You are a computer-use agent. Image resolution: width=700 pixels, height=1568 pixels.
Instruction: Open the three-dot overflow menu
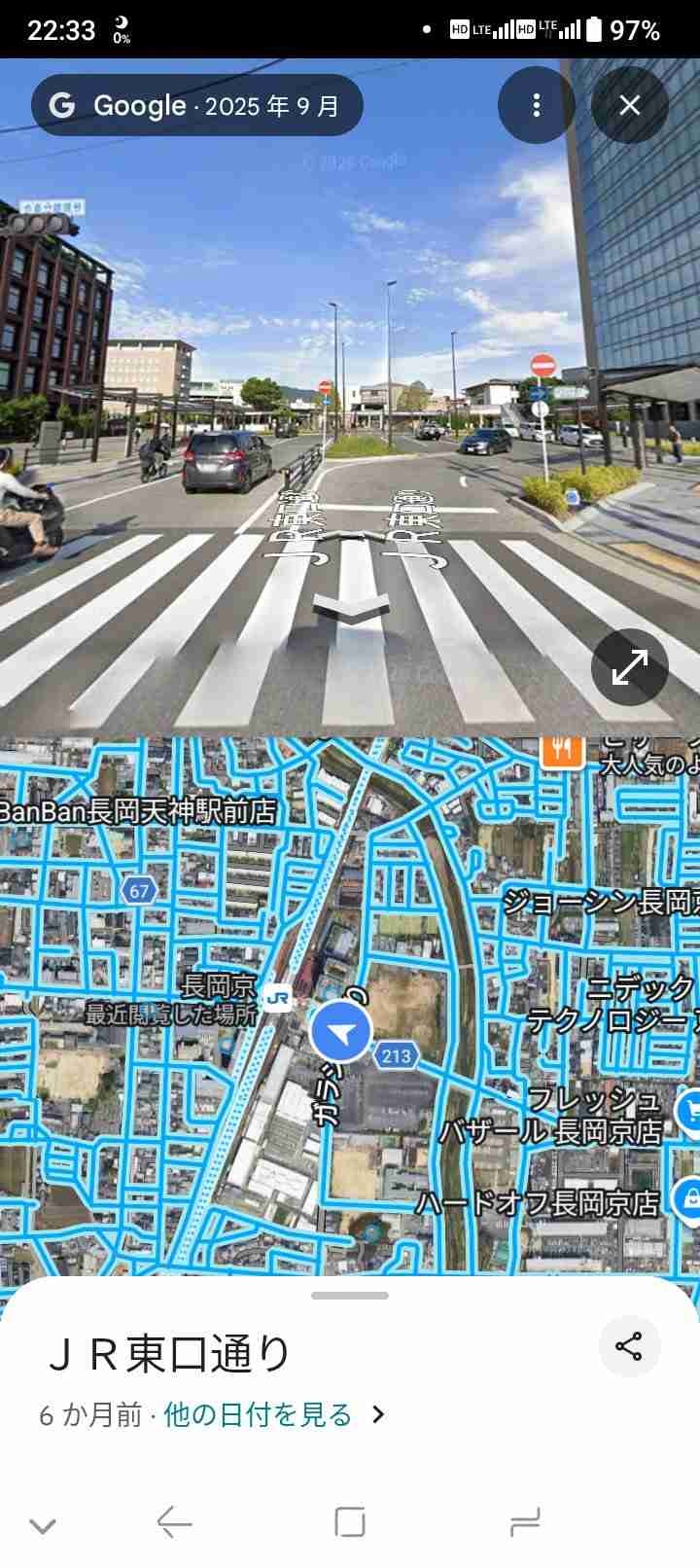(536, 105)
